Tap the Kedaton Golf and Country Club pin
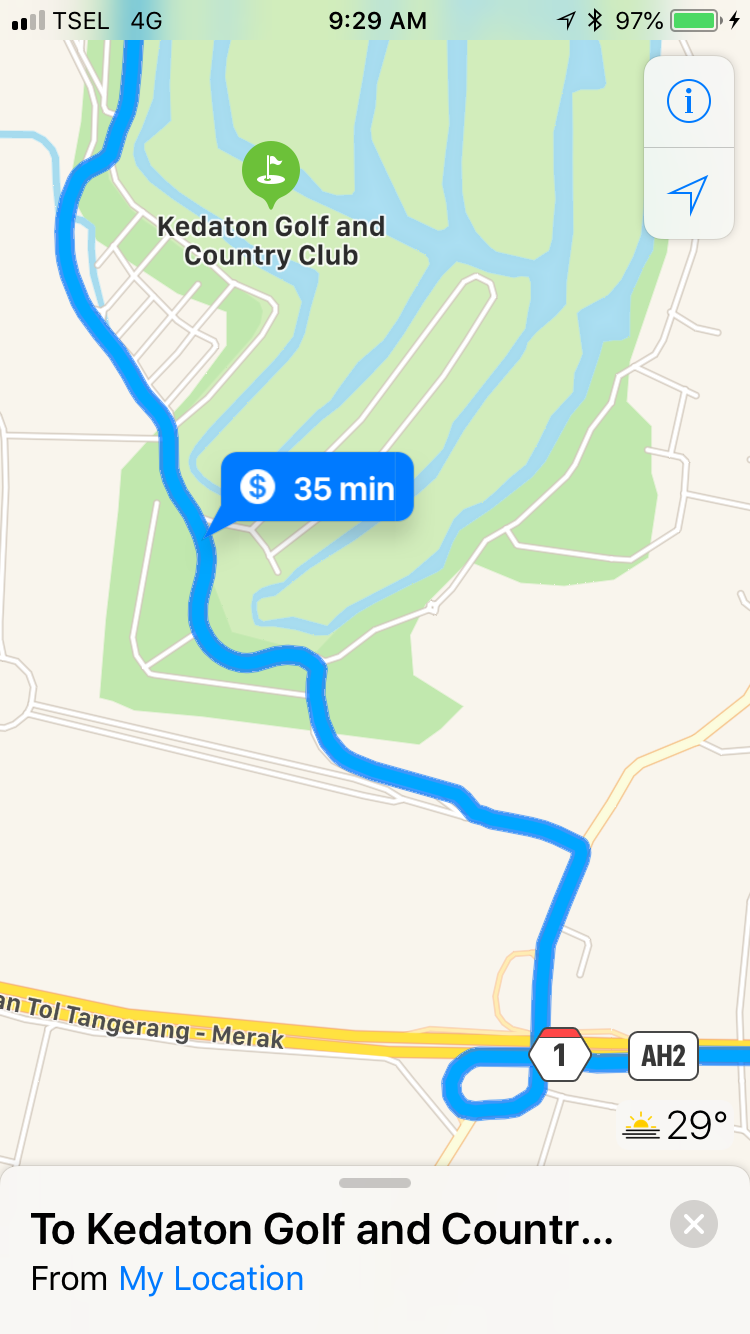This screenshot has width=750, height=1334. [x=270, y=172]
